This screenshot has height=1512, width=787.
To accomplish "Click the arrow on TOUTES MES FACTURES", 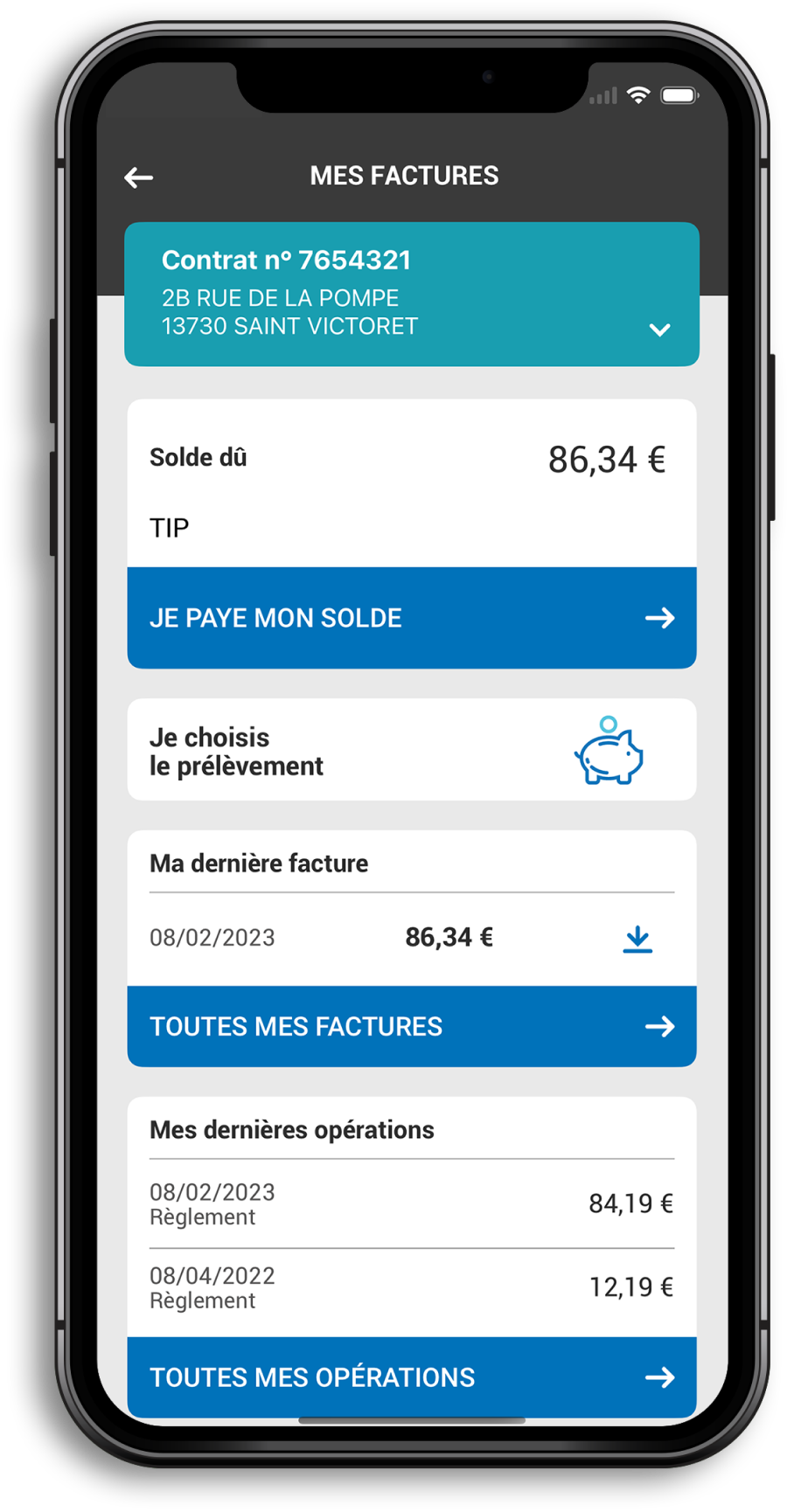I will pyautogui.click(x=662, y=1027).
